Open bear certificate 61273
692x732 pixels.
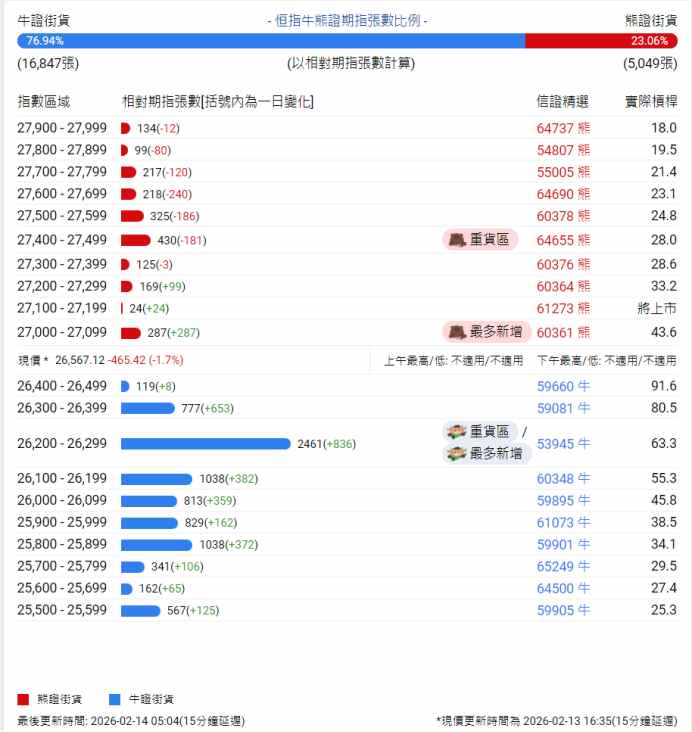[x=562, y=309]
